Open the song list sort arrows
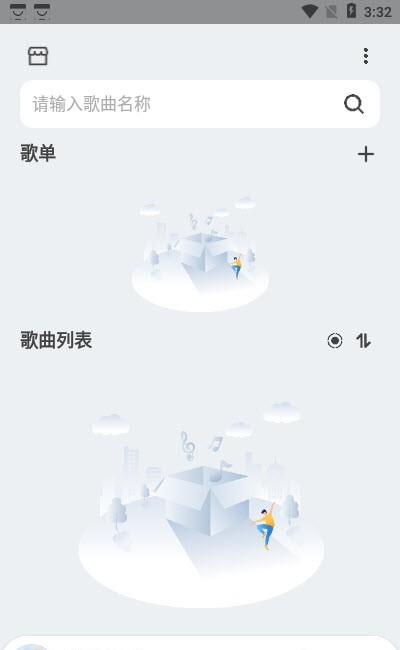400x650 pixels. [x=364, y=341]
